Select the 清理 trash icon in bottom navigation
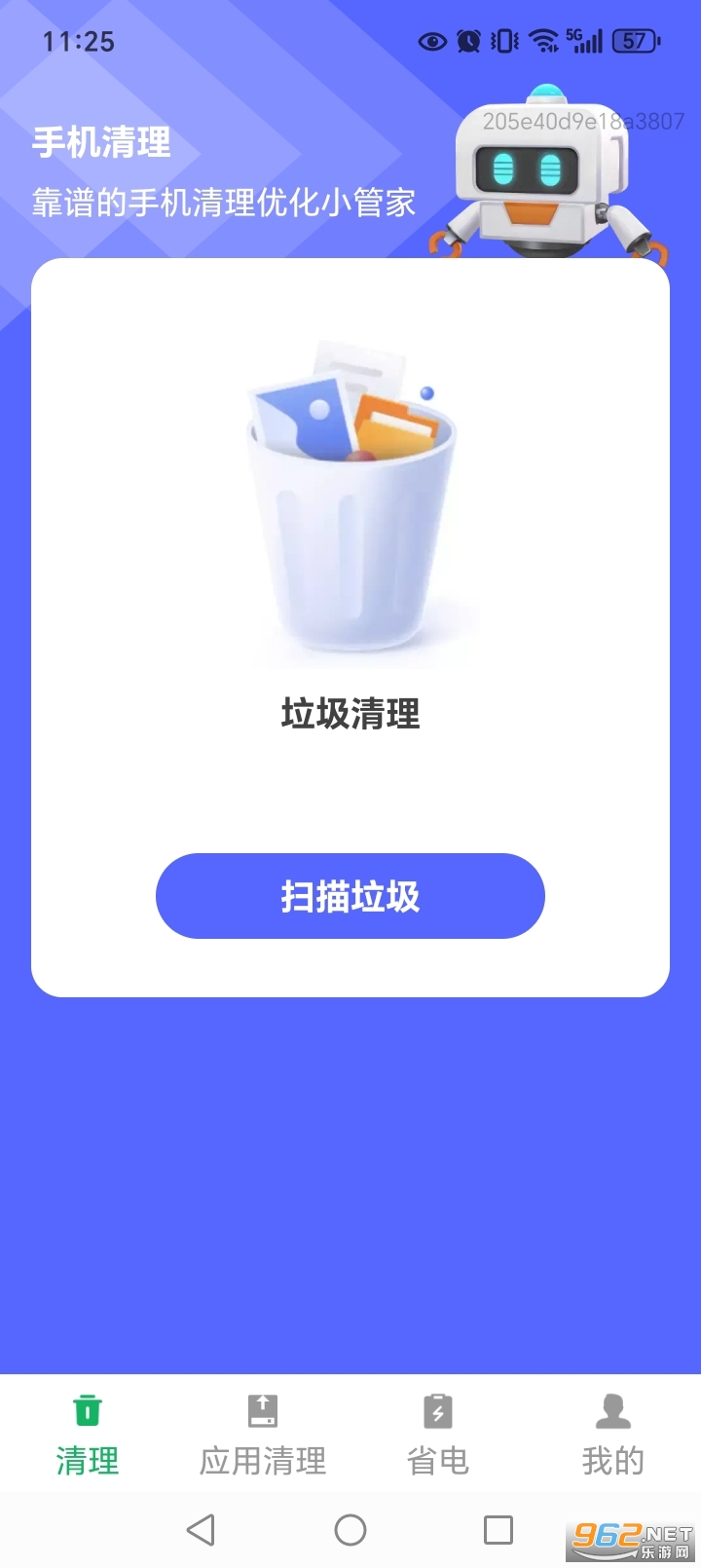The height and width of the screenshot is (1568, 701). [x=88, y=1409]
